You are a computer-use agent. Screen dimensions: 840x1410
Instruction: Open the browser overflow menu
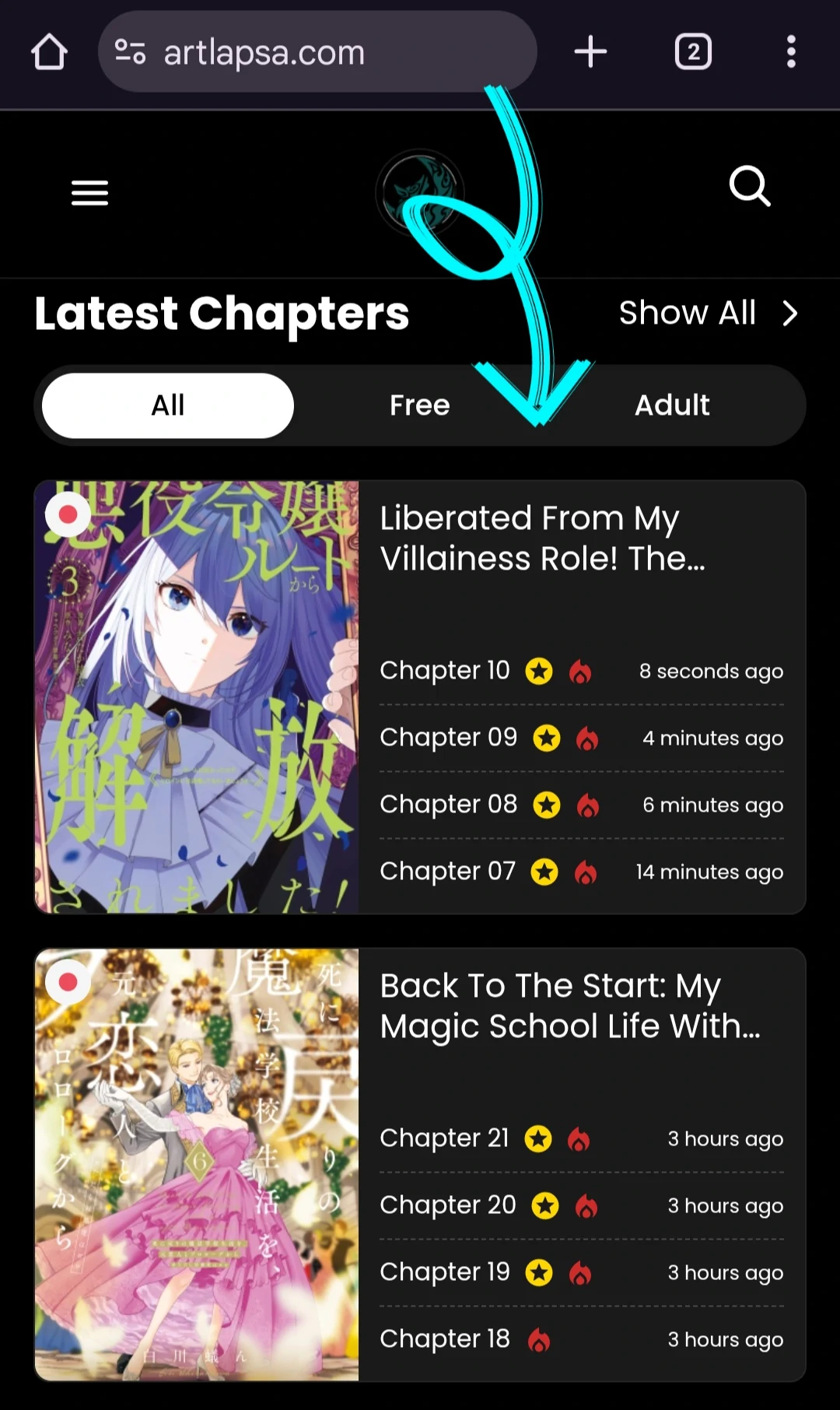coord(790,52)
